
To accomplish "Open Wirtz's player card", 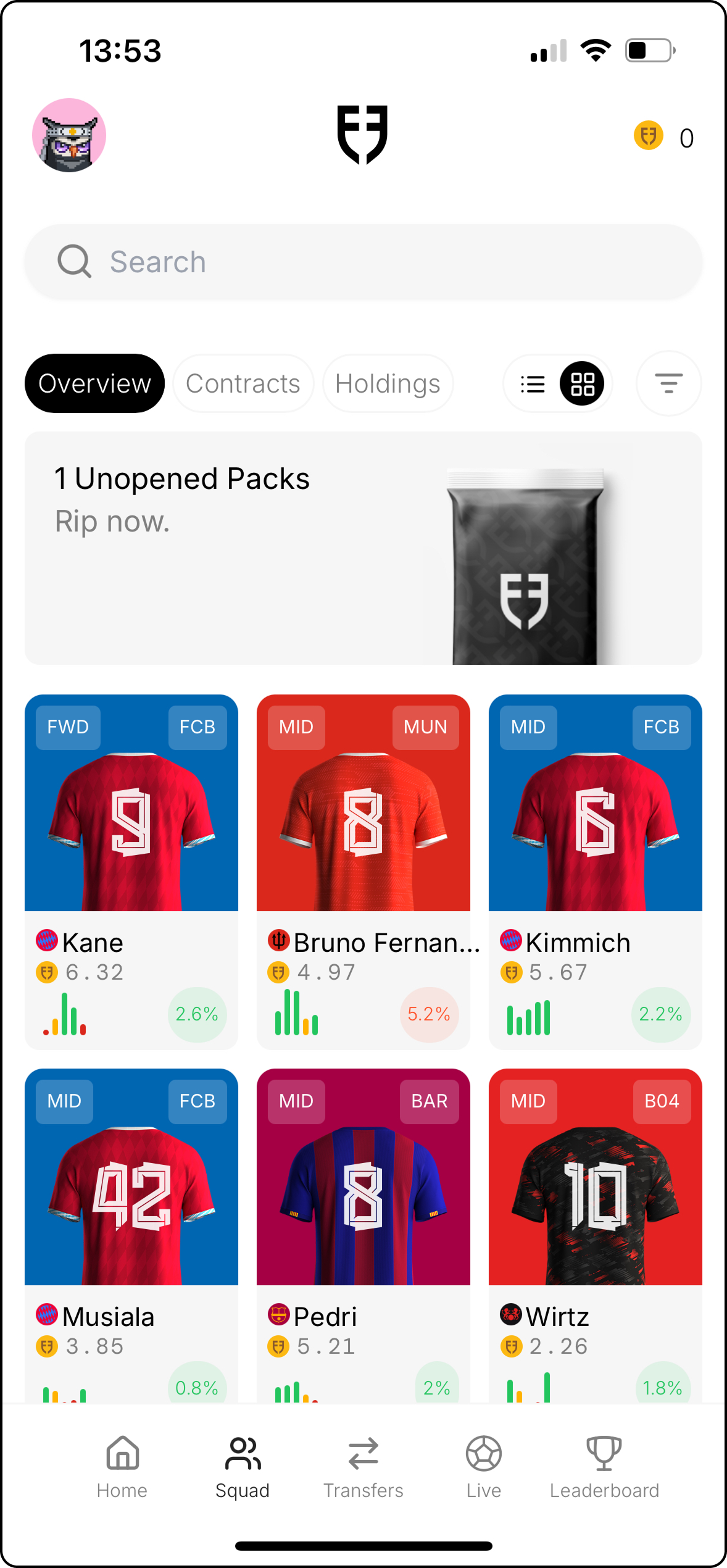I will tap(595, 1235).
